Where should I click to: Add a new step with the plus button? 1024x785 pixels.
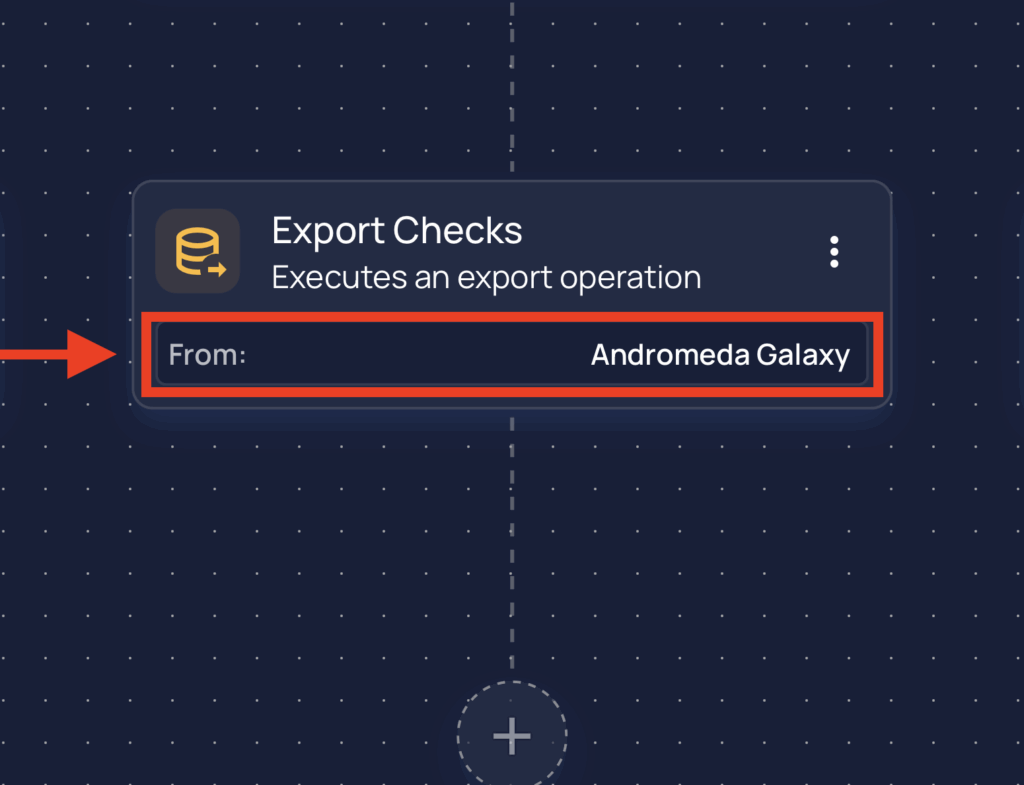click(512, 736)
